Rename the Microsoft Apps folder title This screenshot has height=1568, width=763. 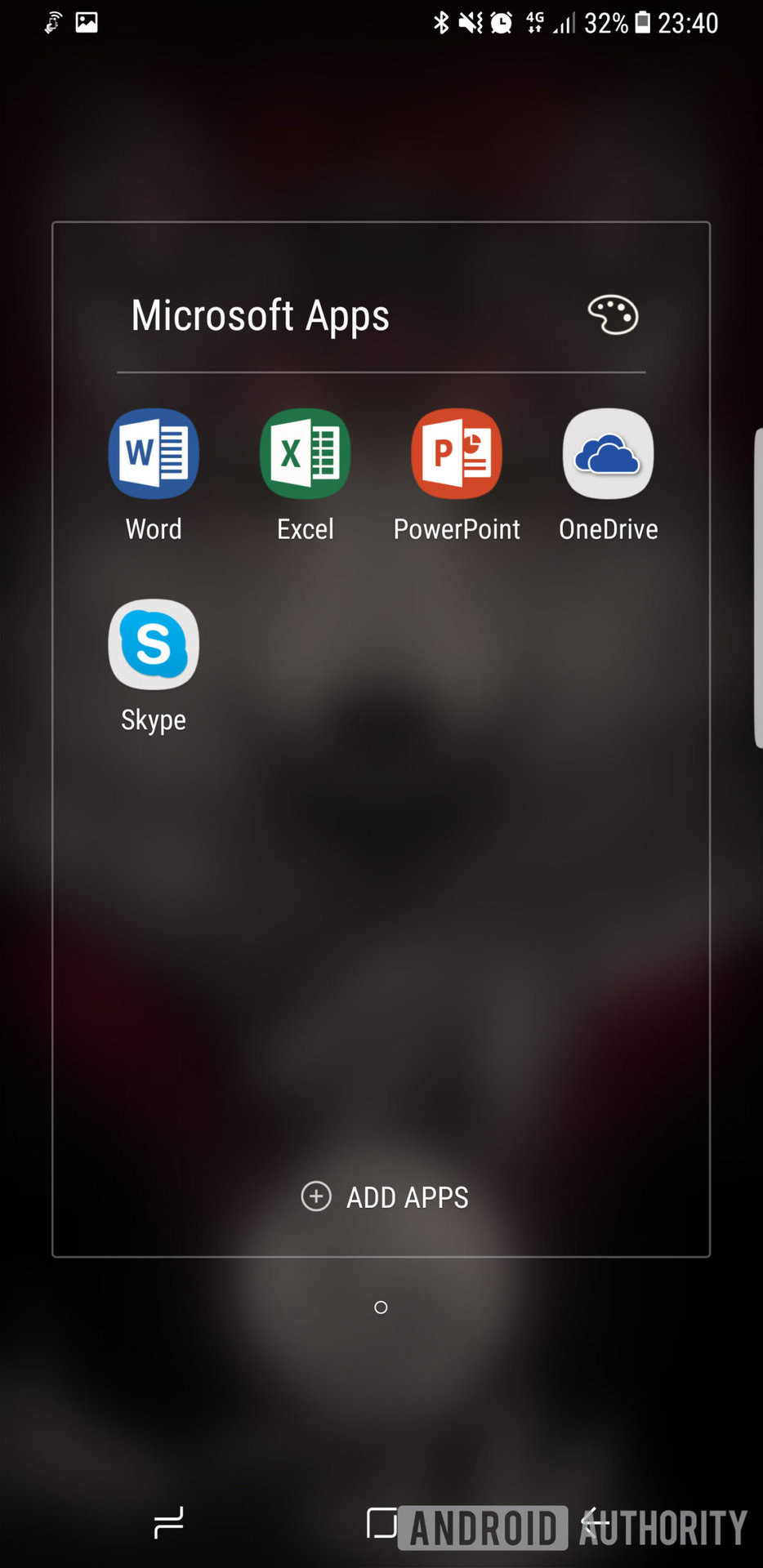pyautogui.click(x=261, y=316)
